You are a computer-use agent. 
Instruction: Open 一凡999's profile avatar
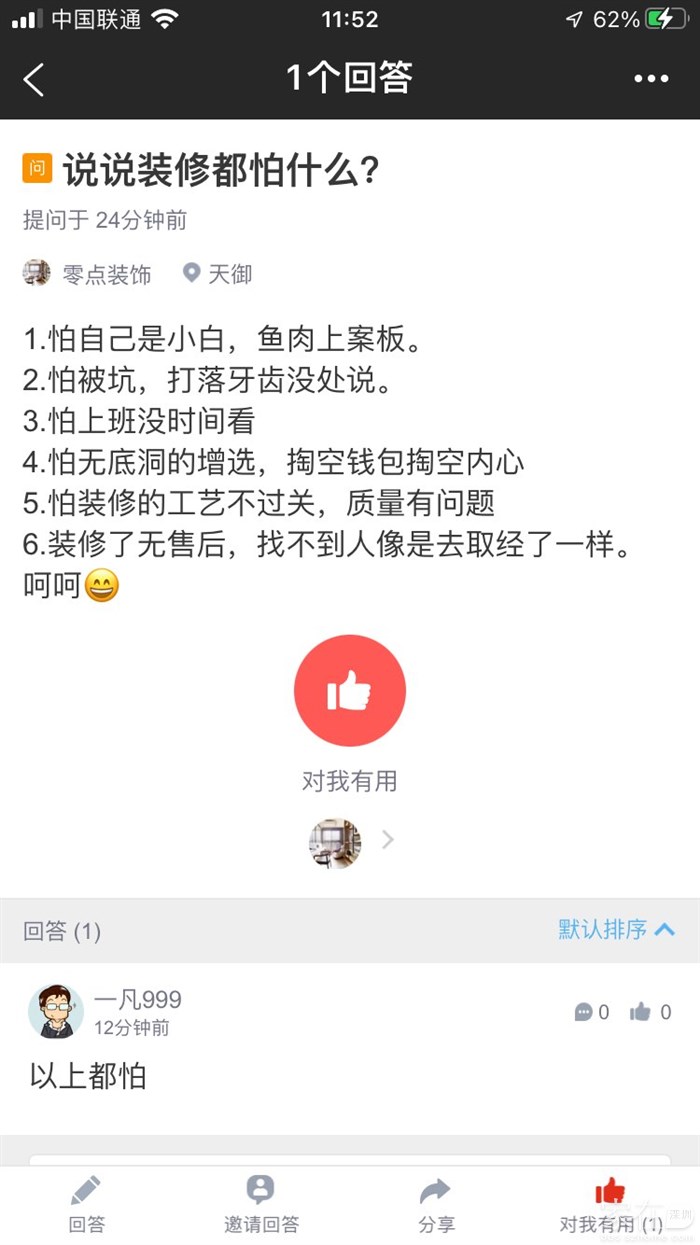click(56, 1010)
